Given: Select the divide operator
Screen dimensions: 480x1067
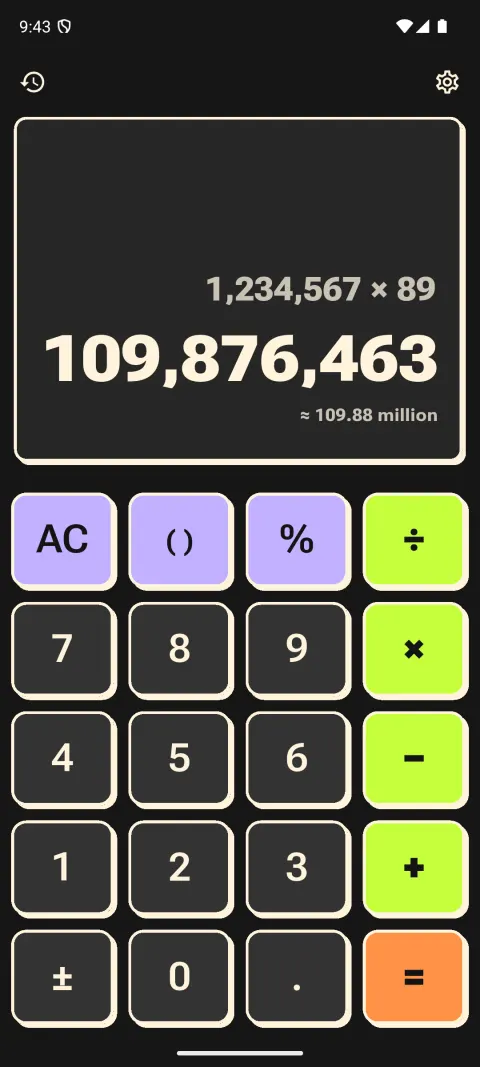Looking at the screenshot, I should (x=414, y=540).
